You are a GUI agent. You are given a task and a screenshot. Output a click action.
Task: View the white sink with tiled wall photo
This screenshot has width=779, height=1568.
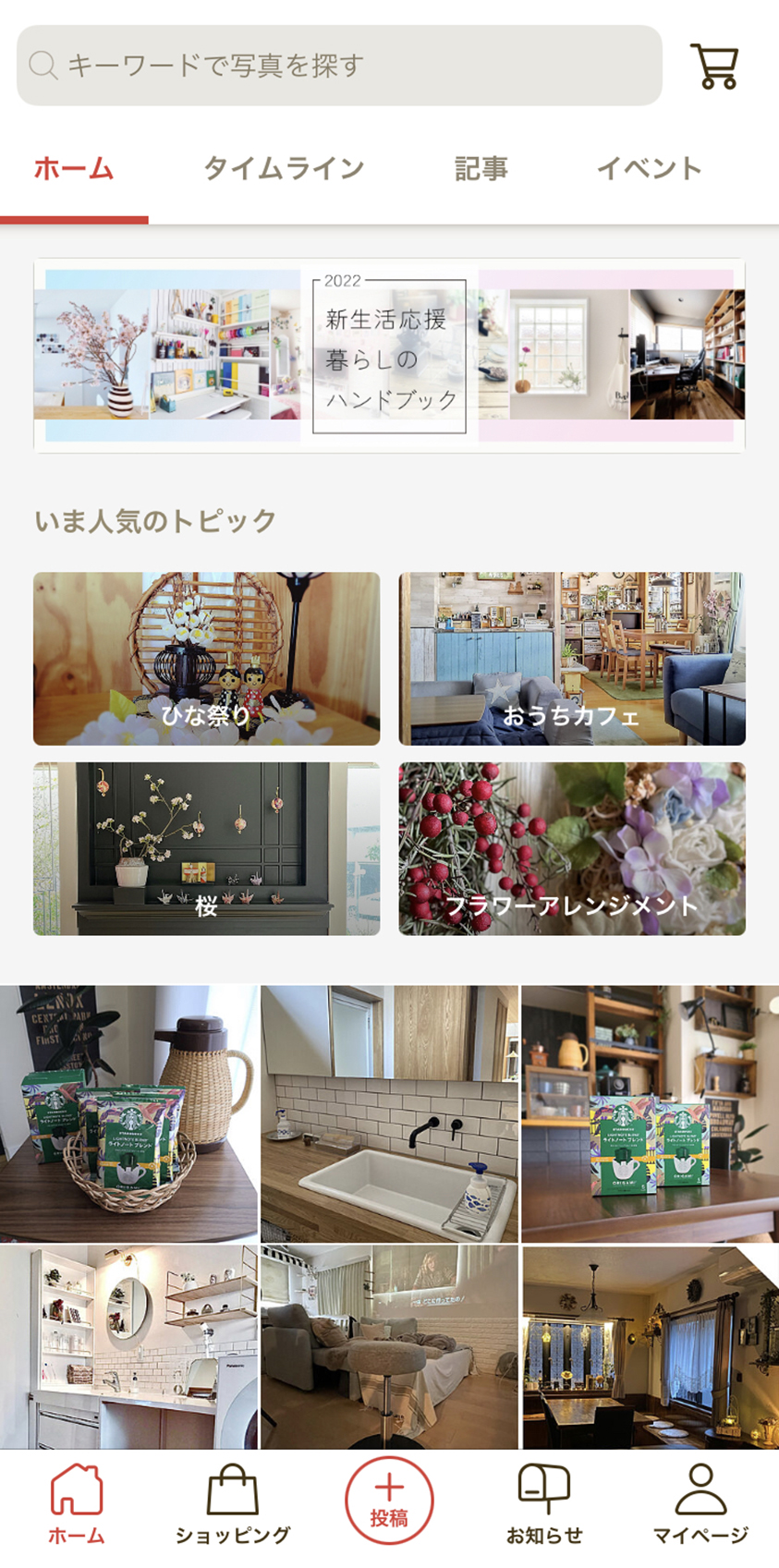[x=389, y=1112]
